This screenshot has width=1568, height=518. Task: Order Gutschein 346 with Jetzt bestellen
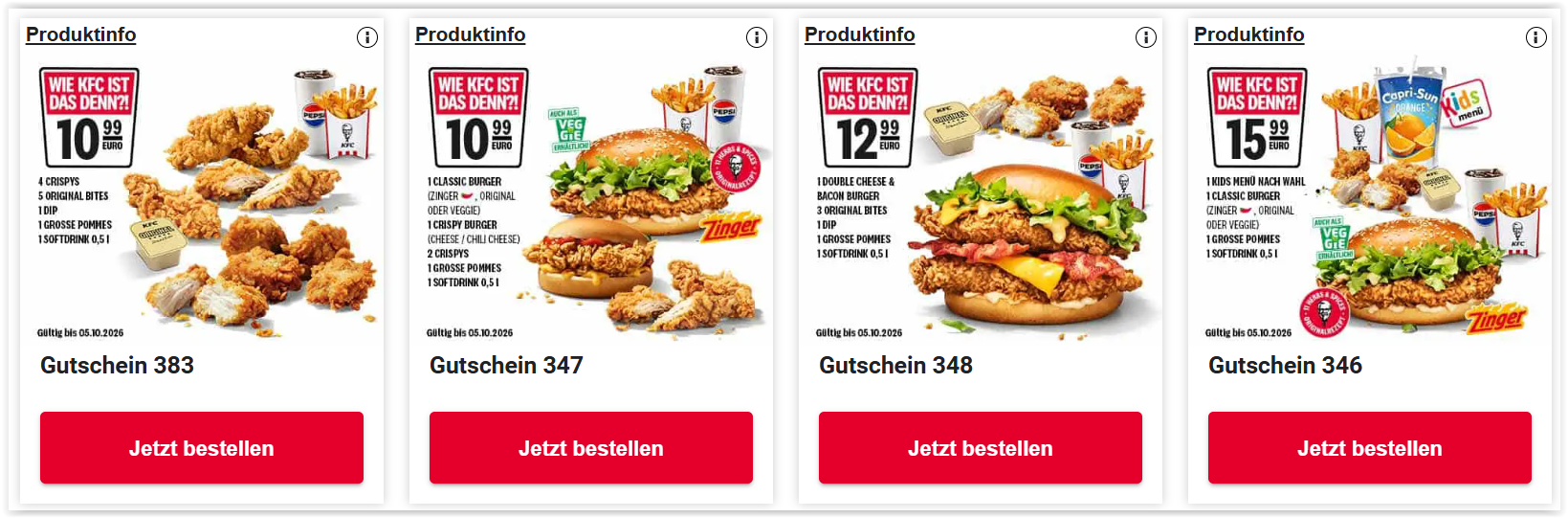click(x=1370, y=448)
